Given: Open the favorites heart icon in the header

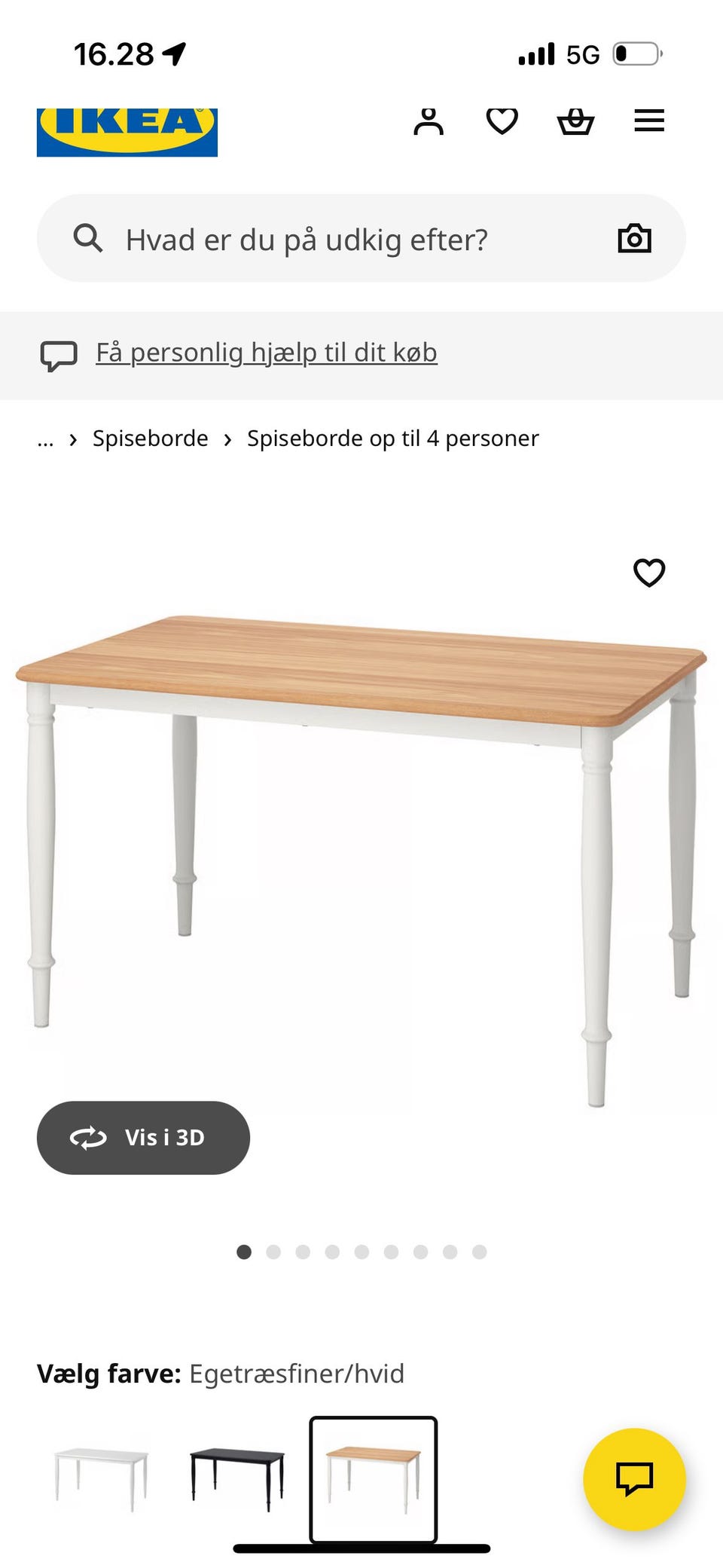Looking at the screenshot, I should (x=503, y=121).
